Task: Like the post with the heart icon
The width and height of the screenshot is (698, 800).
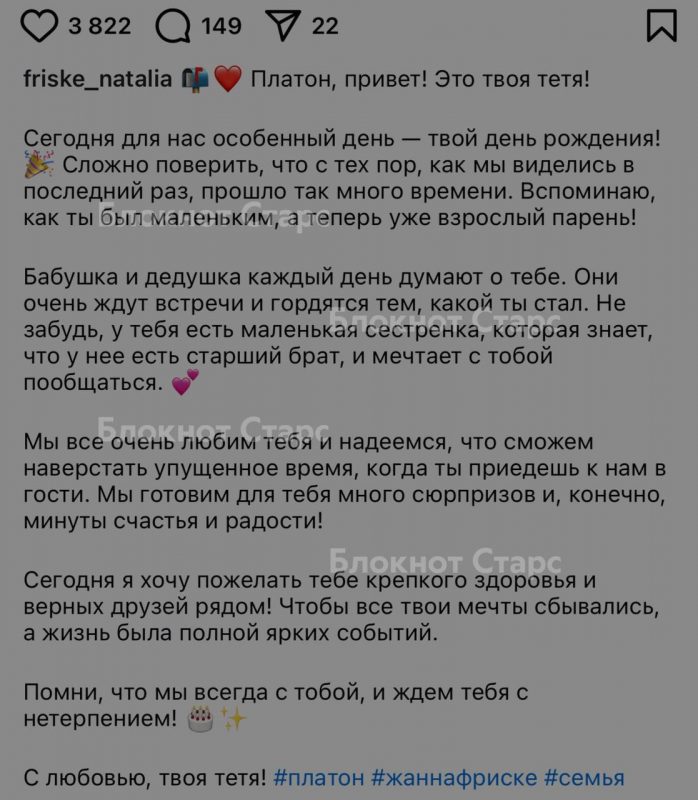Action: pos(40,26)
